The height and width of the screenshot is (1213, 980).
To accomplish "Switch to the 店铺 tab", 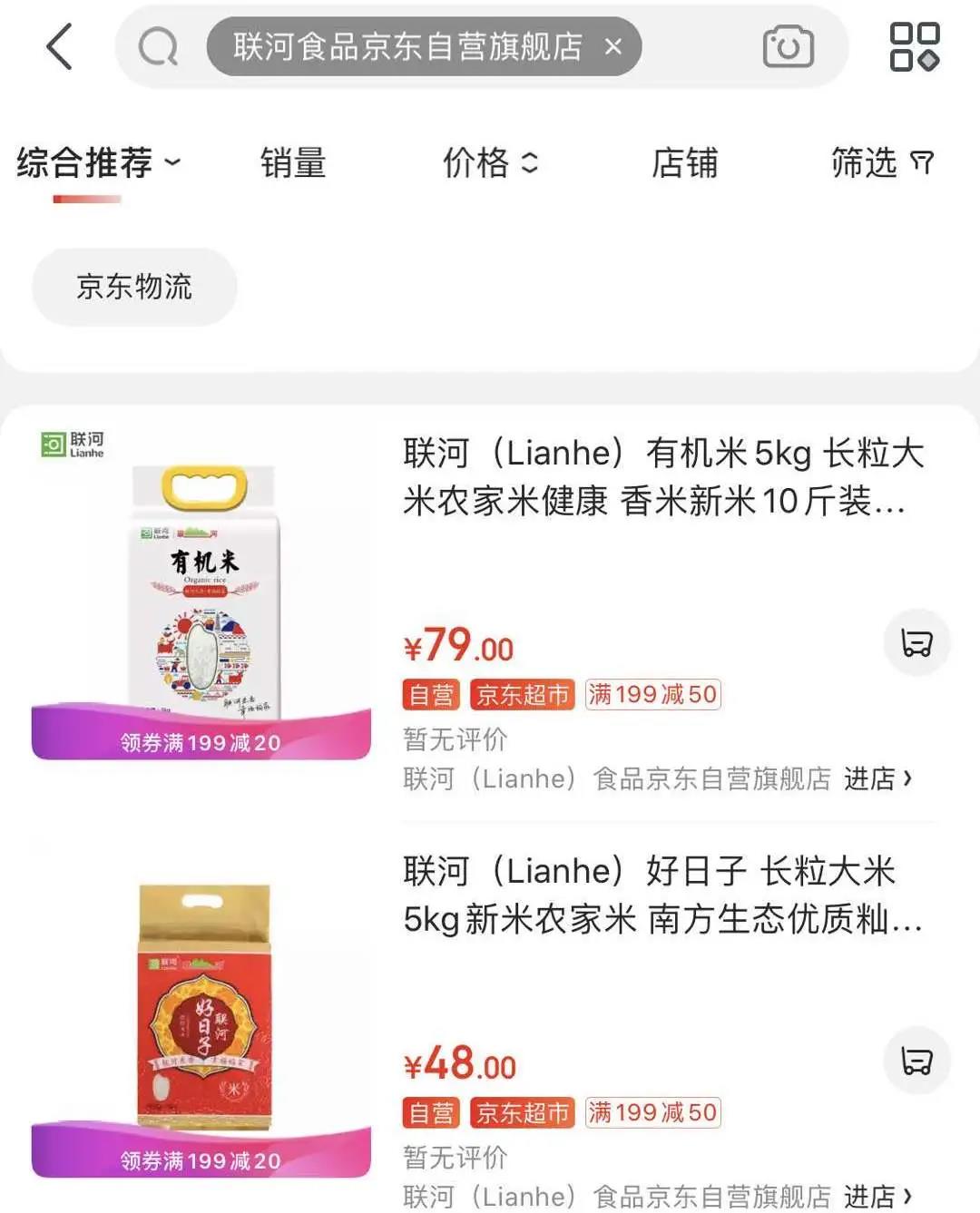I will (x=684, y=163).
